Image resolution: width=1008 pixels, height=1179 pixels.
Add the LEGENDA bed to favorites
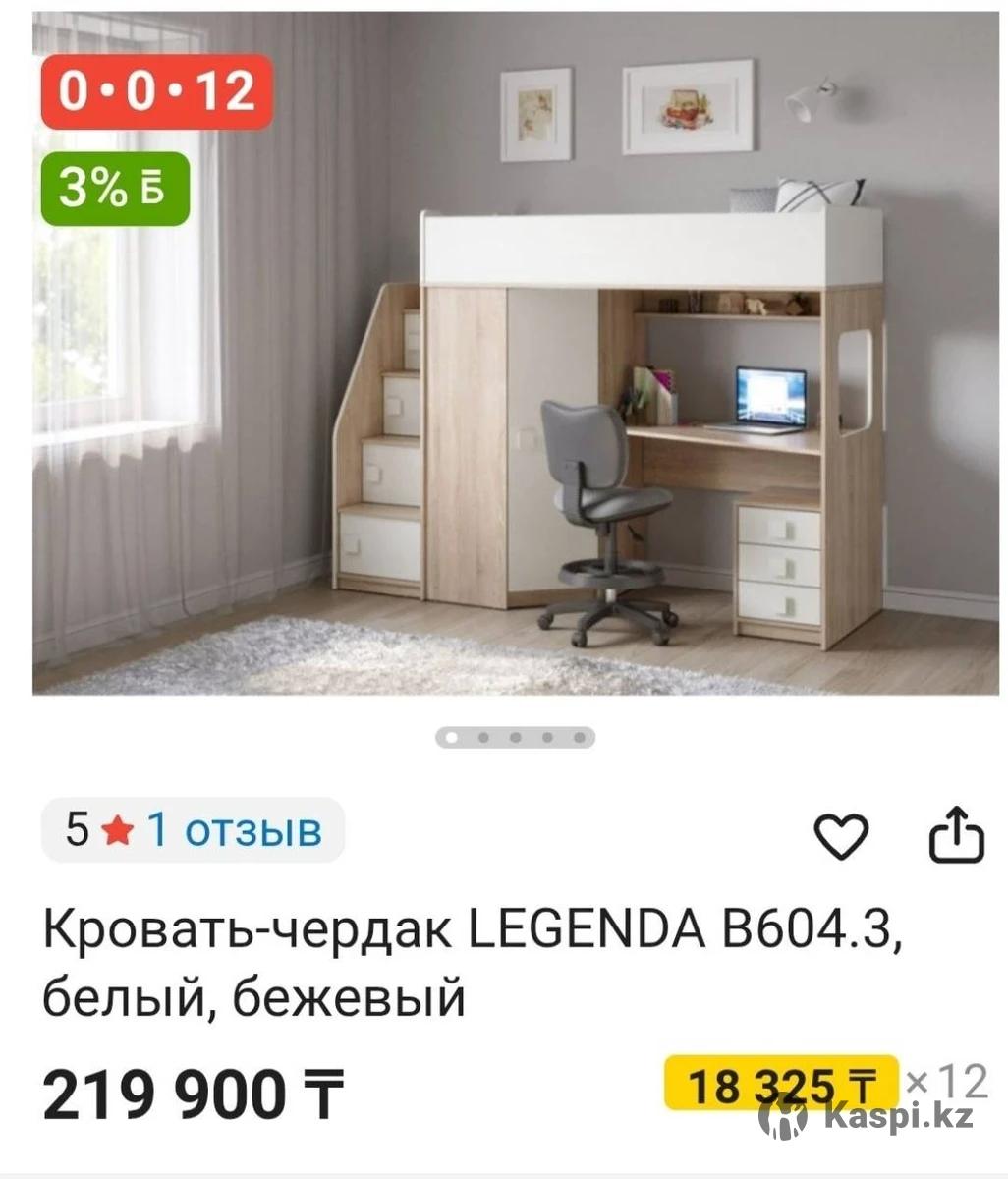point(842,836)
